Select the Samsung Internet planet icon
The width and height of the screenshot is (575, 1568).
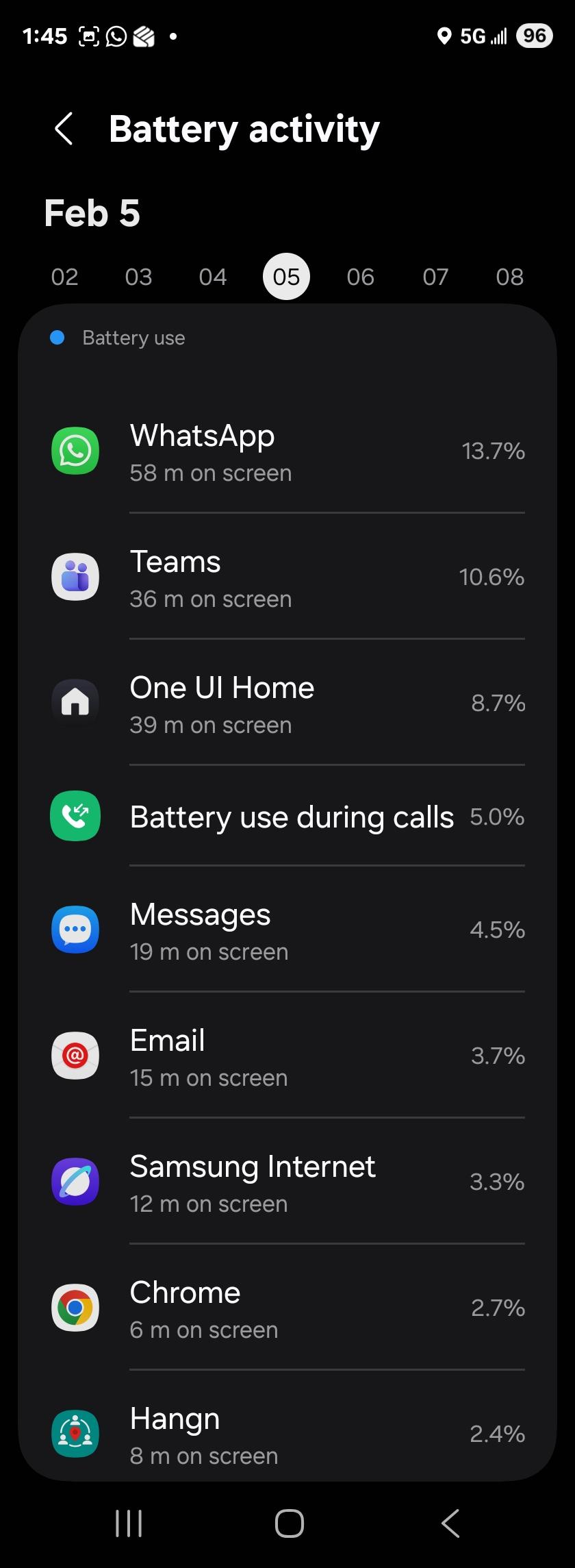[75, 1182]
